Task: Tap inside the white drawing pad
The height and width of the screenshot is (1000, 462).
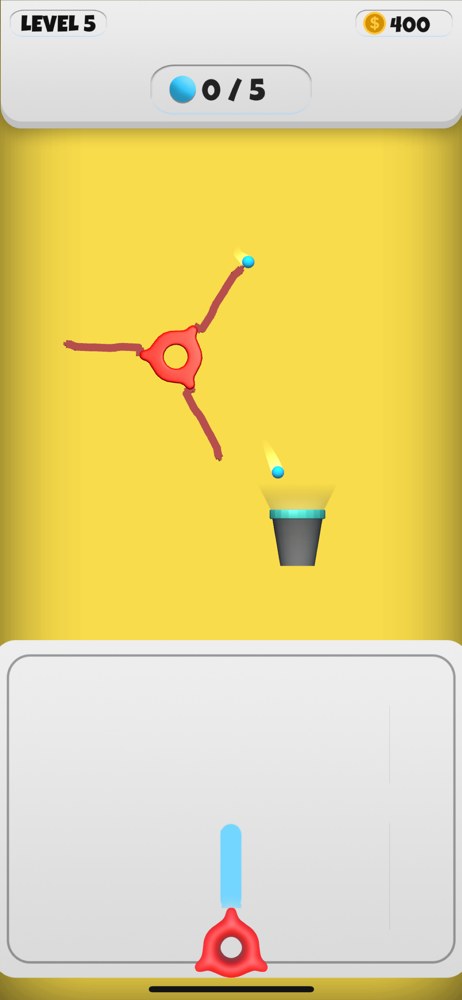Action: 231,809
